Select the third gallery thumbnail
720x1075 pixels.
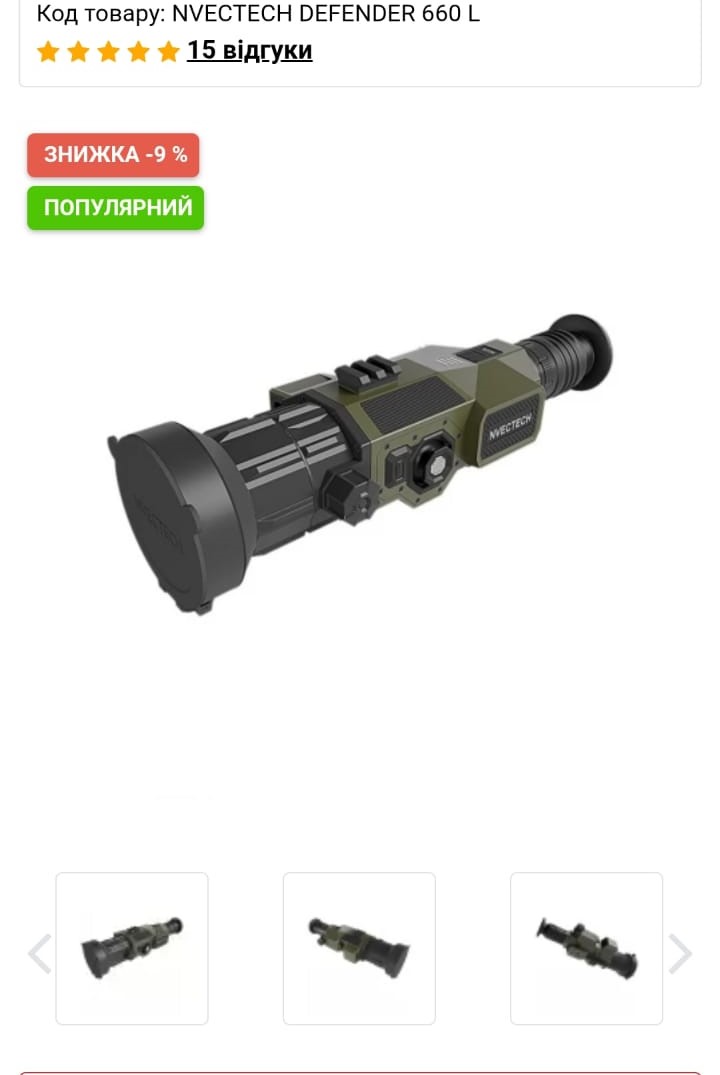(586, 948)
